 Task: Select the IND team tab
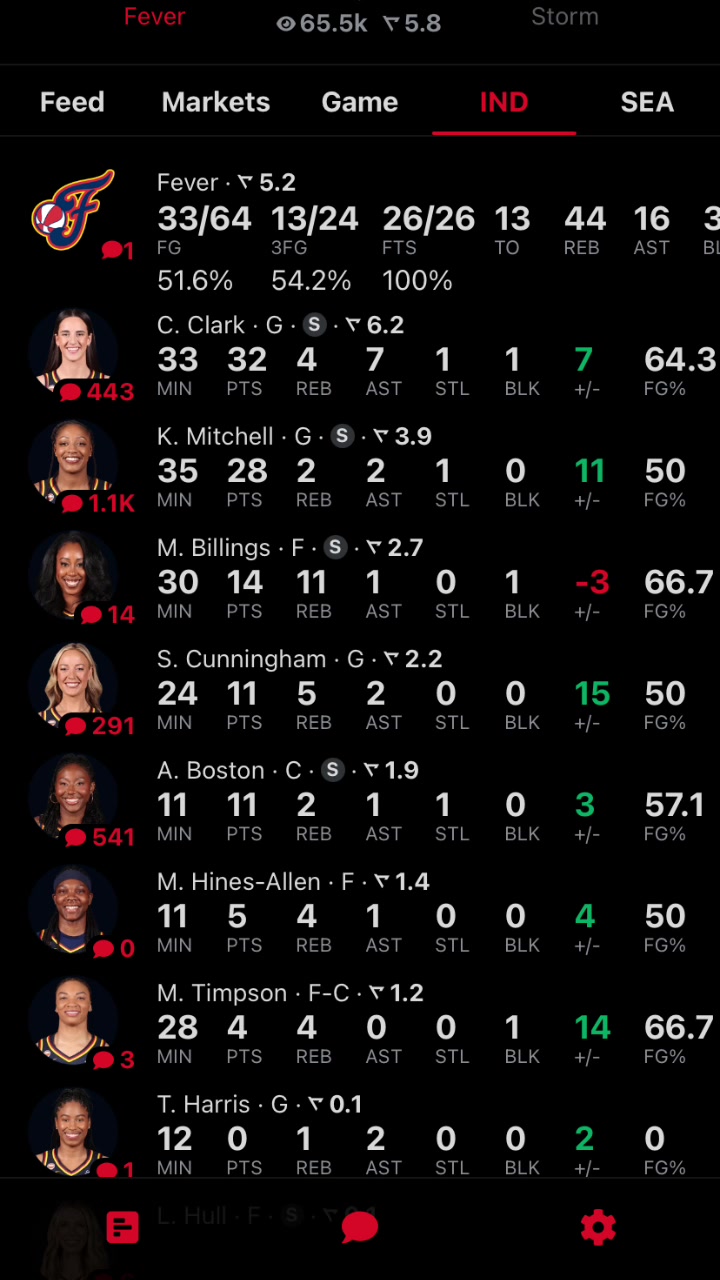504,102
